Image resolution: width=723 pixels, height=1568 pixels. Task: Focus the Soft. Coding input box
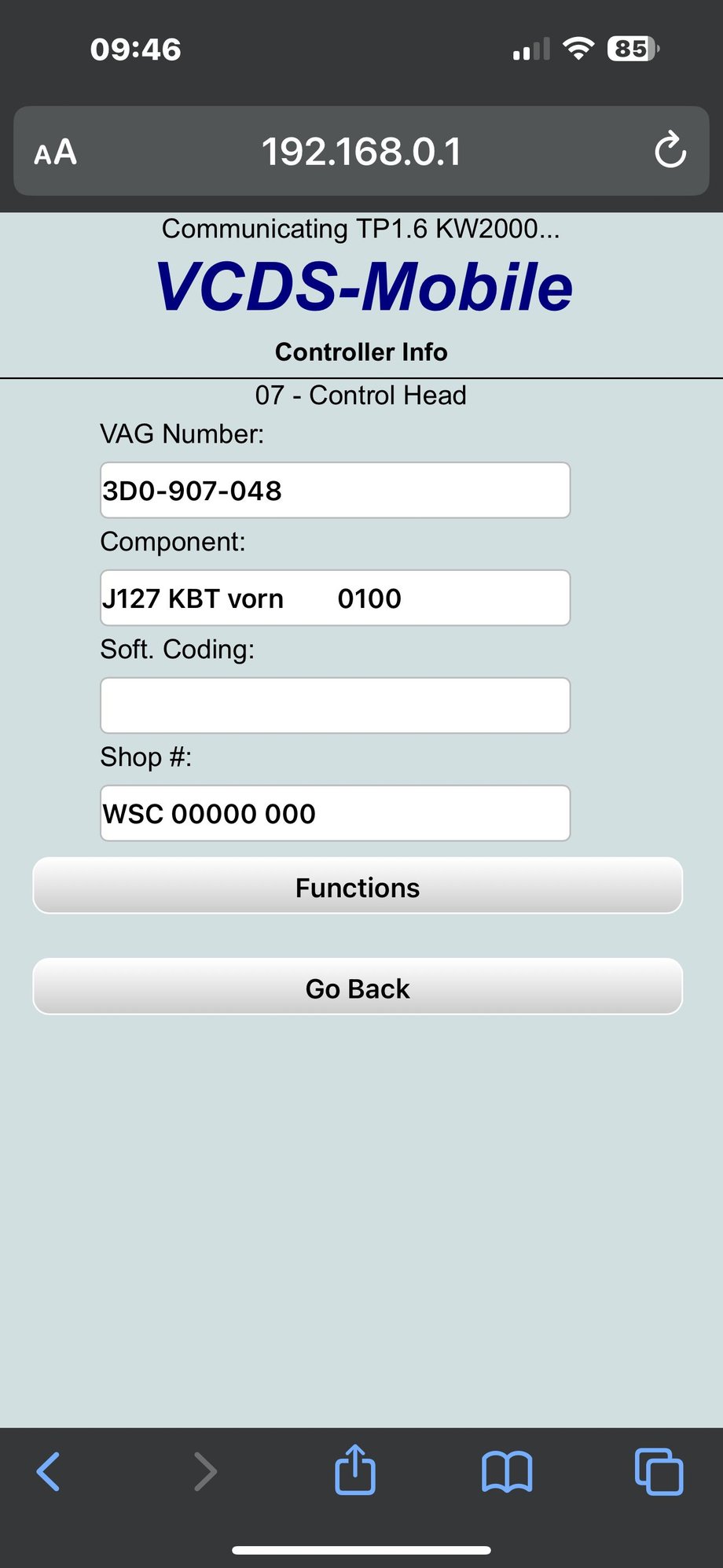coord(335,705)
